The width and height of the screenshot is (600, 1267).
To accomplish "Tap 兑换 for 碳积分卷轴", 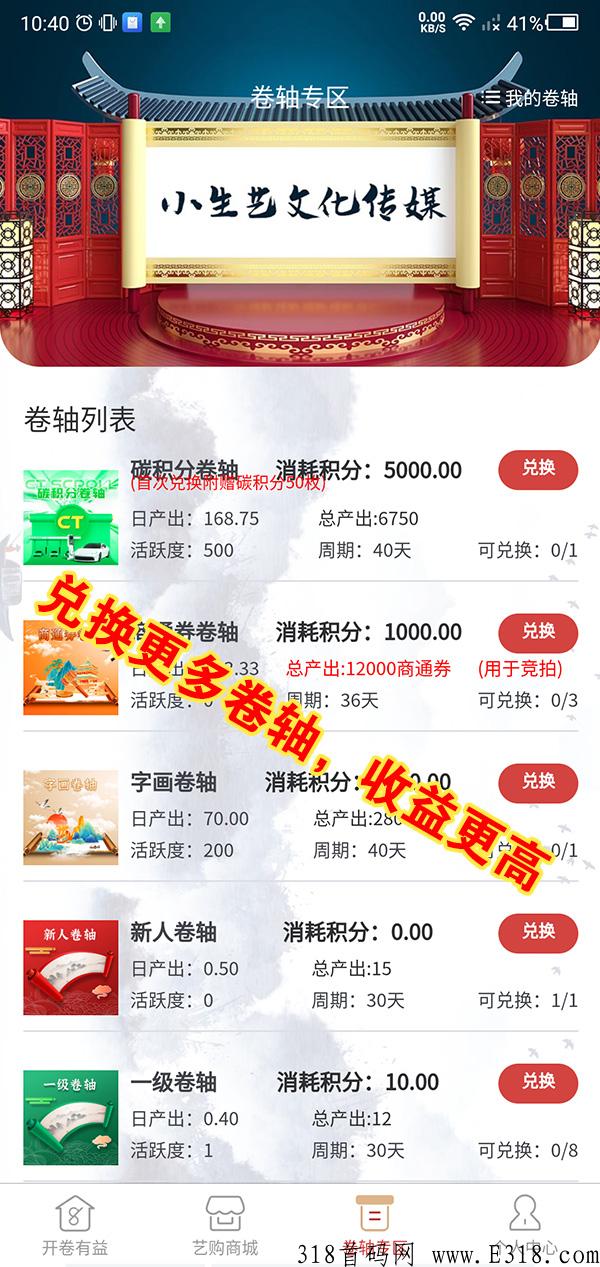I will pos(538,469).
